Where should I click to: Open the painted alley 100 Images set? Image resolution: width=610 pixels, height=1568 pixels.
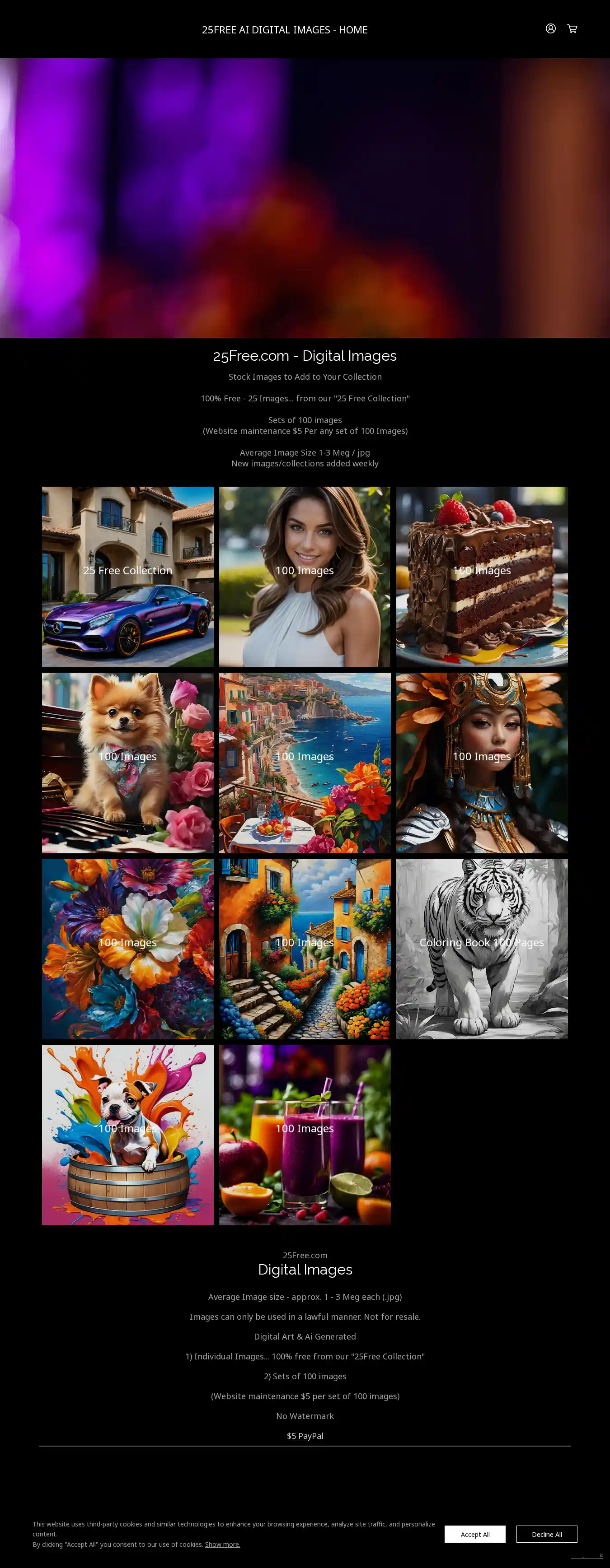(305, 949)
